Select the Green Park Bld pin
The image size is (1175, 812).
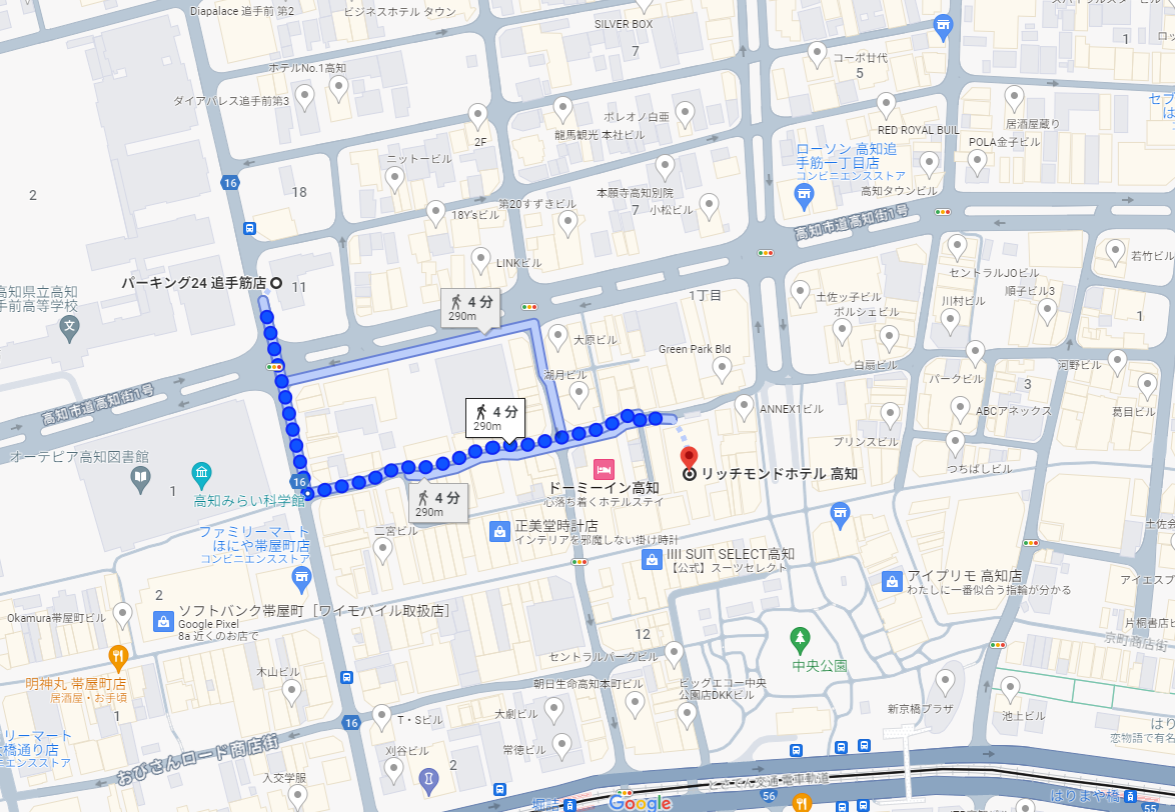(722, 369)
